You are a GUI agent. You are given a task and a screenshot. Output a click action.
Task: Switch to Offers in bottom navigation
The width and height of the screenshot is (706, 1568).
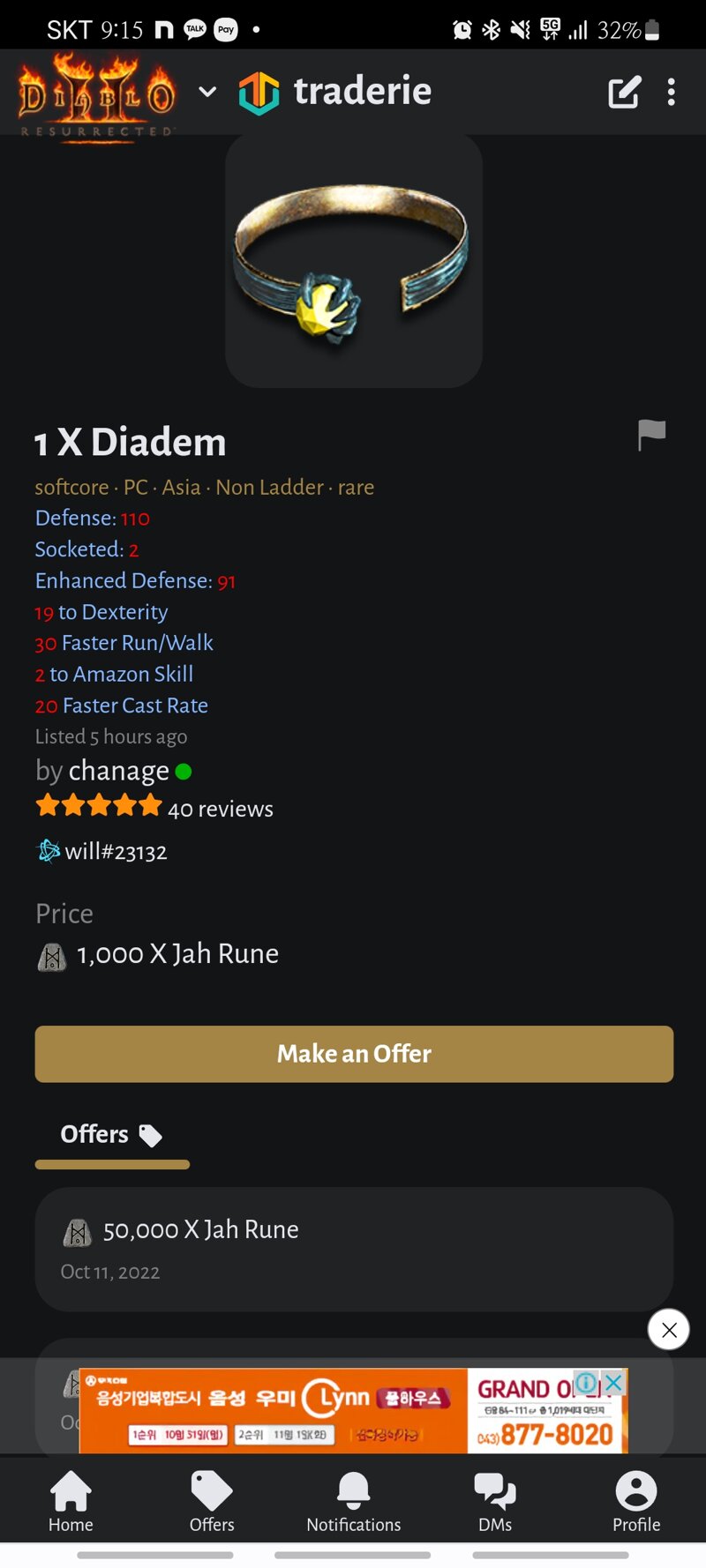point(212,1502)
